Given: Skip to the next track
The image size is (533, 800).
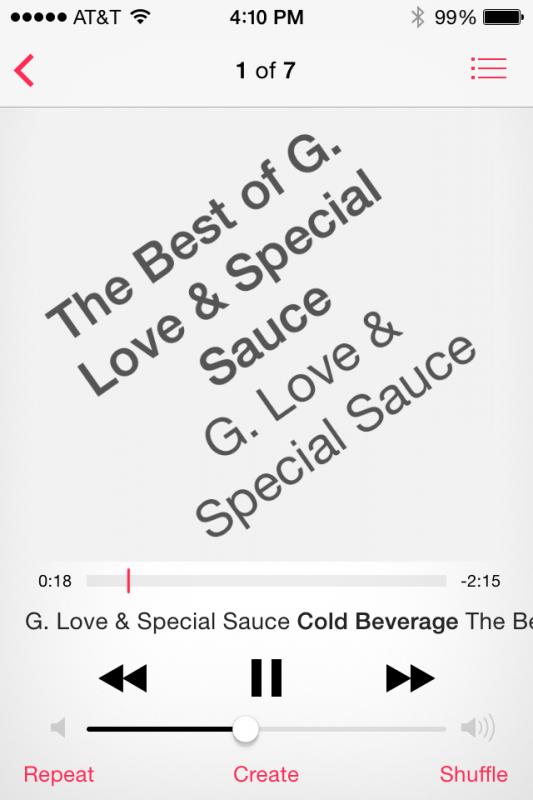Looking at the screenshot, I should (x=410, y=678).
